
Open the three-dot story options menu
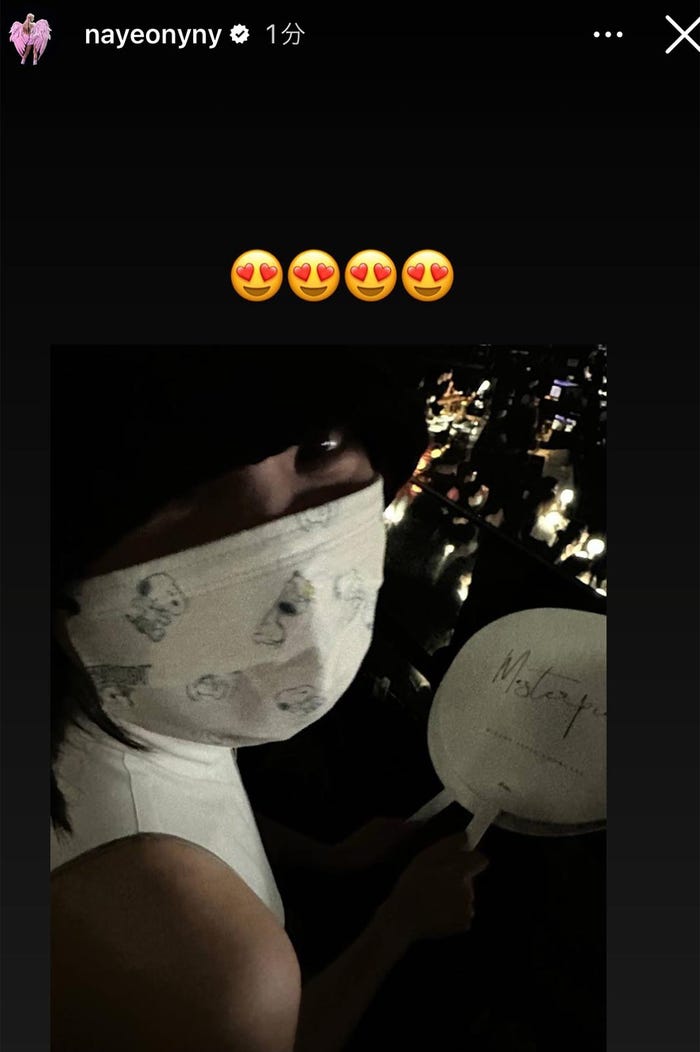click(x=608, y=35)
